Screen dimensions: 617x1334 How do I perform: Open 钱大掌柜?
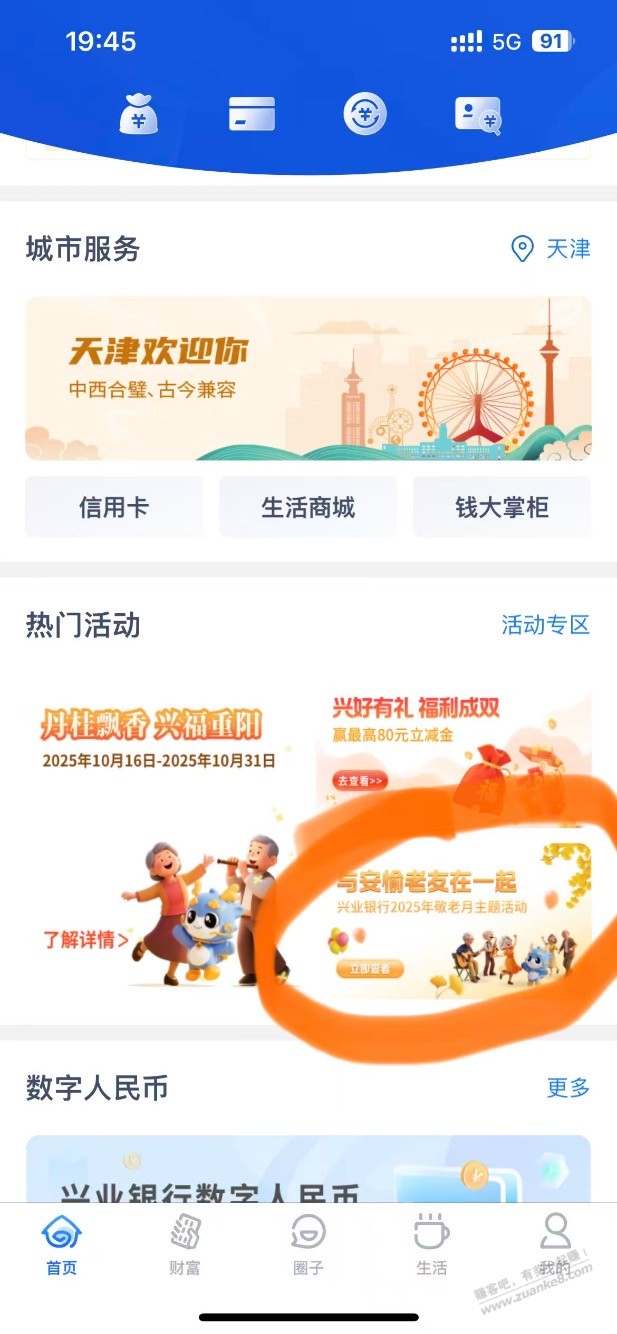click(x=501, y=508)
